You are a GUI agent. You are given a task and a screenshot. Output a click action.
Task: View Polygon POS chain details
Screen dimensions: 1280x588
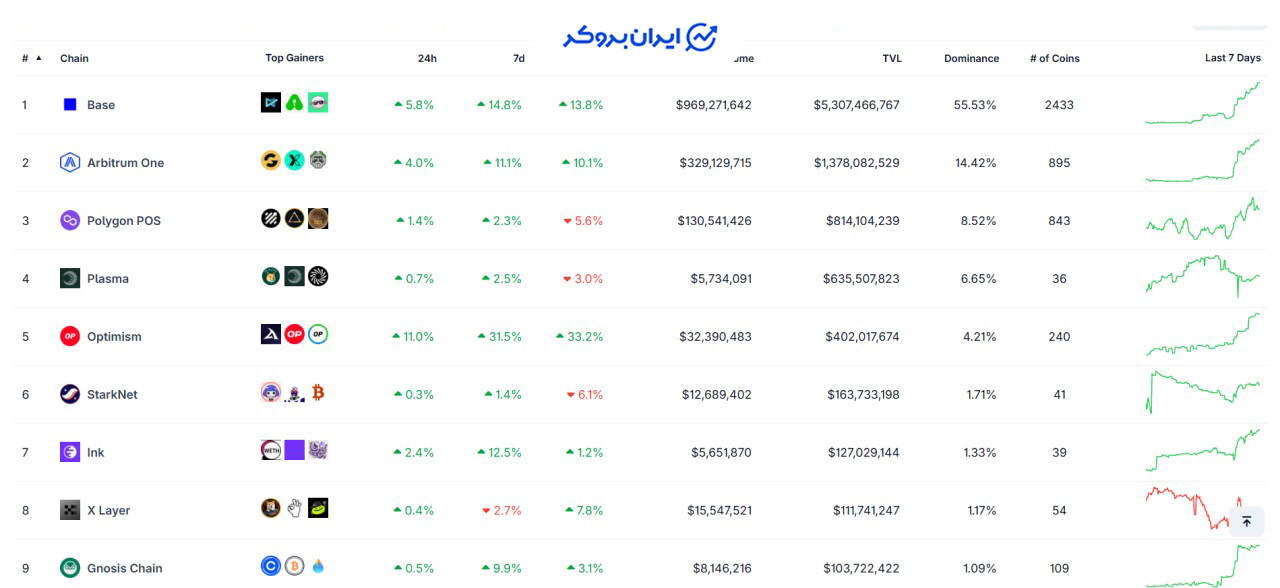(x=124, y=221)
